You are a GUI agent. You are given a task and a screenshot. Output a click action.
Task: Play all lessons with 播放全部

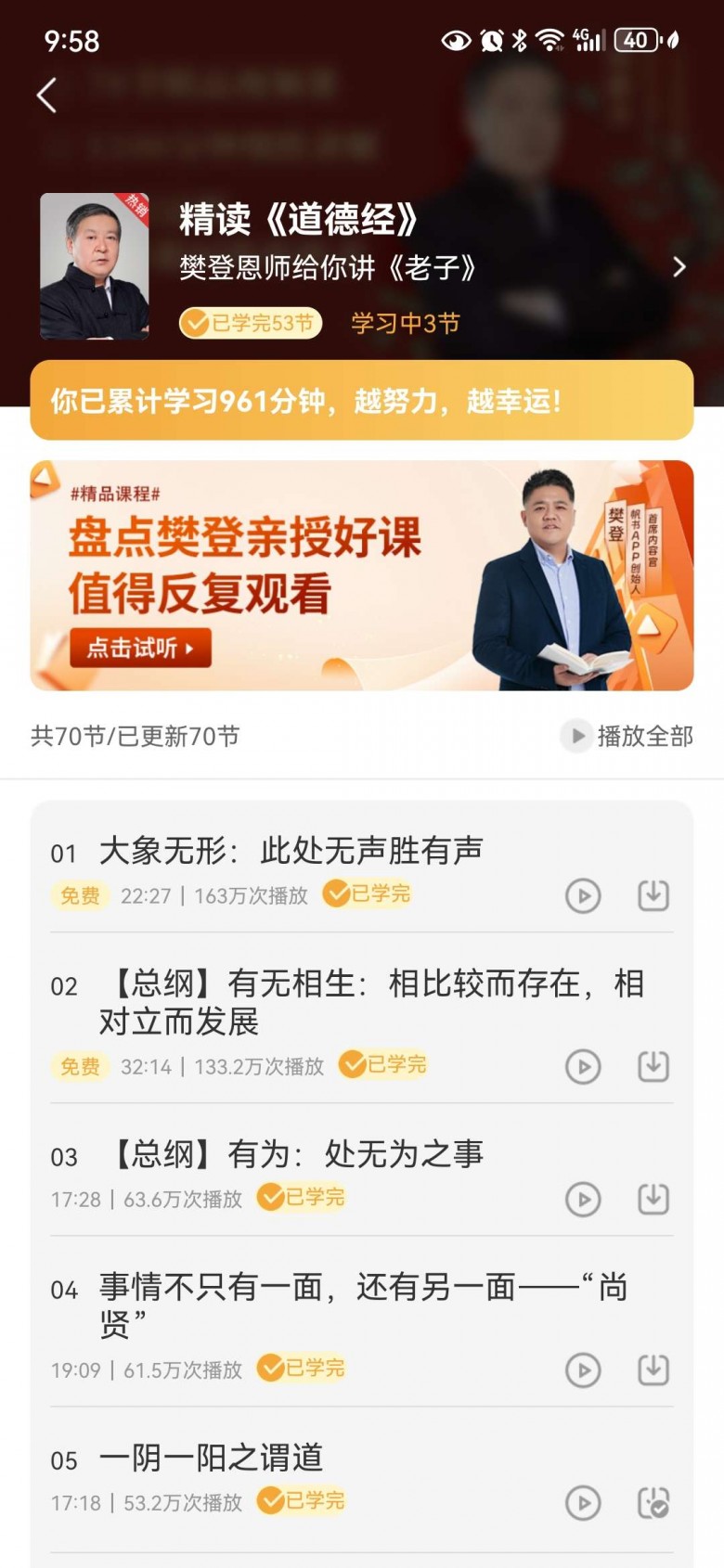pos(628,736)
